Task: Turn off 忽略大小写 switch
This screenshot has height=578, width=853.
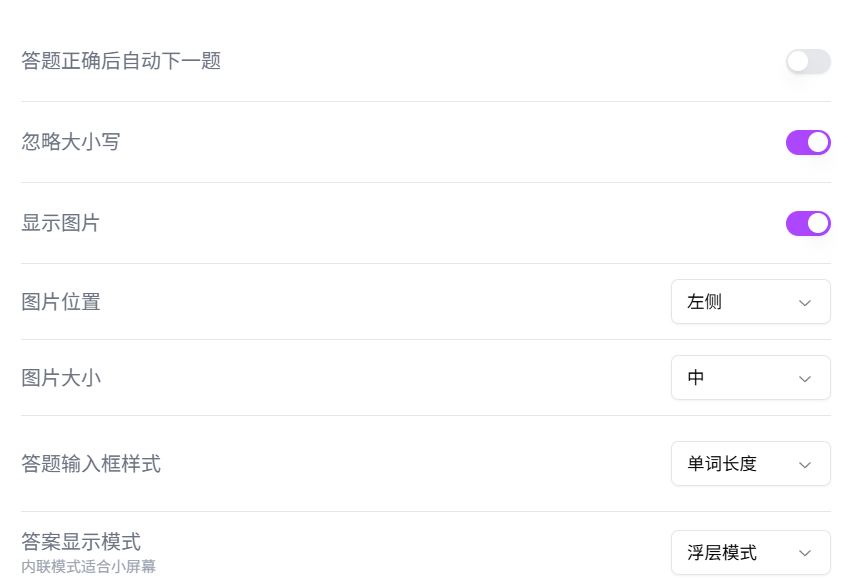Action: [808, 142]
